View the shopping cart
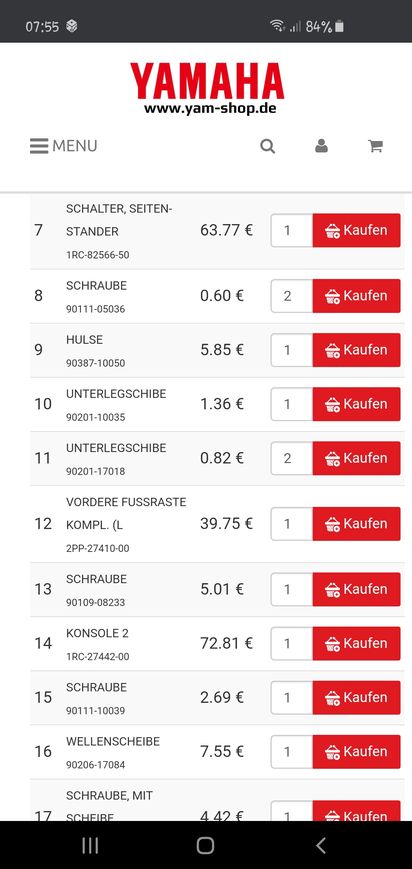Viewport: 412px width, 869px height. [375, 146]
